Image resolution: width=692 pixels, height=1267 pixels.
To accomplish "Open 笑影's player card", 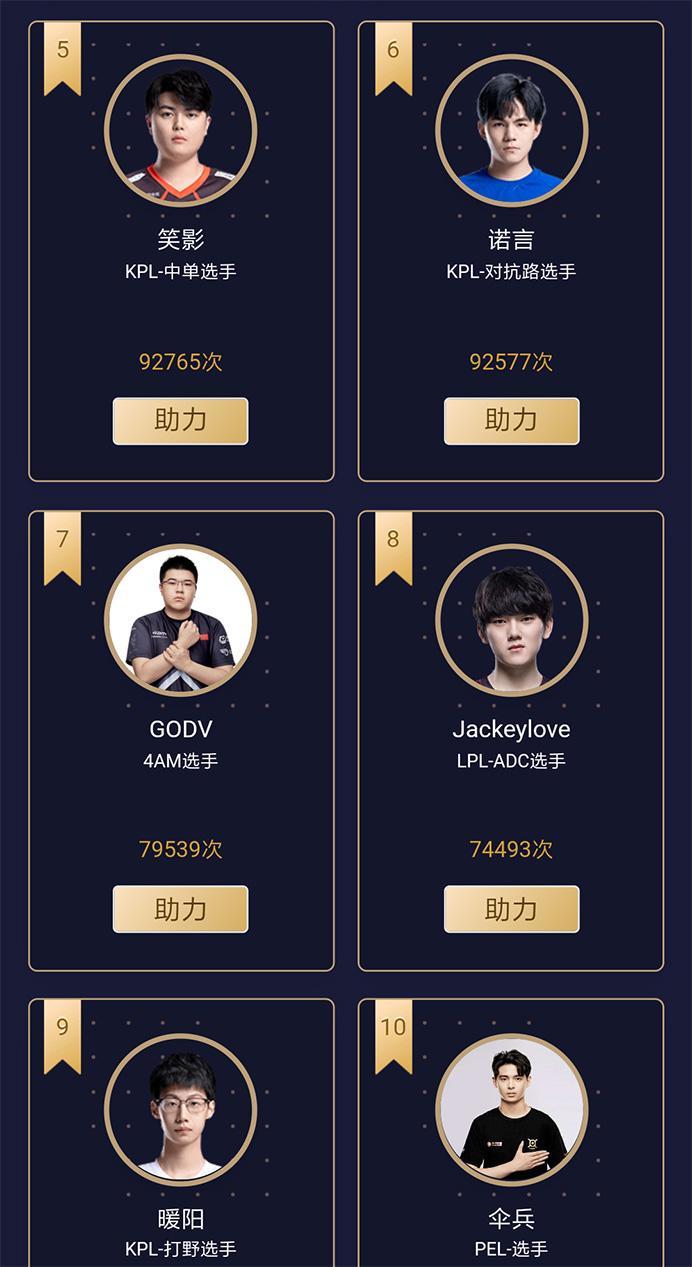I will point(181,132).
